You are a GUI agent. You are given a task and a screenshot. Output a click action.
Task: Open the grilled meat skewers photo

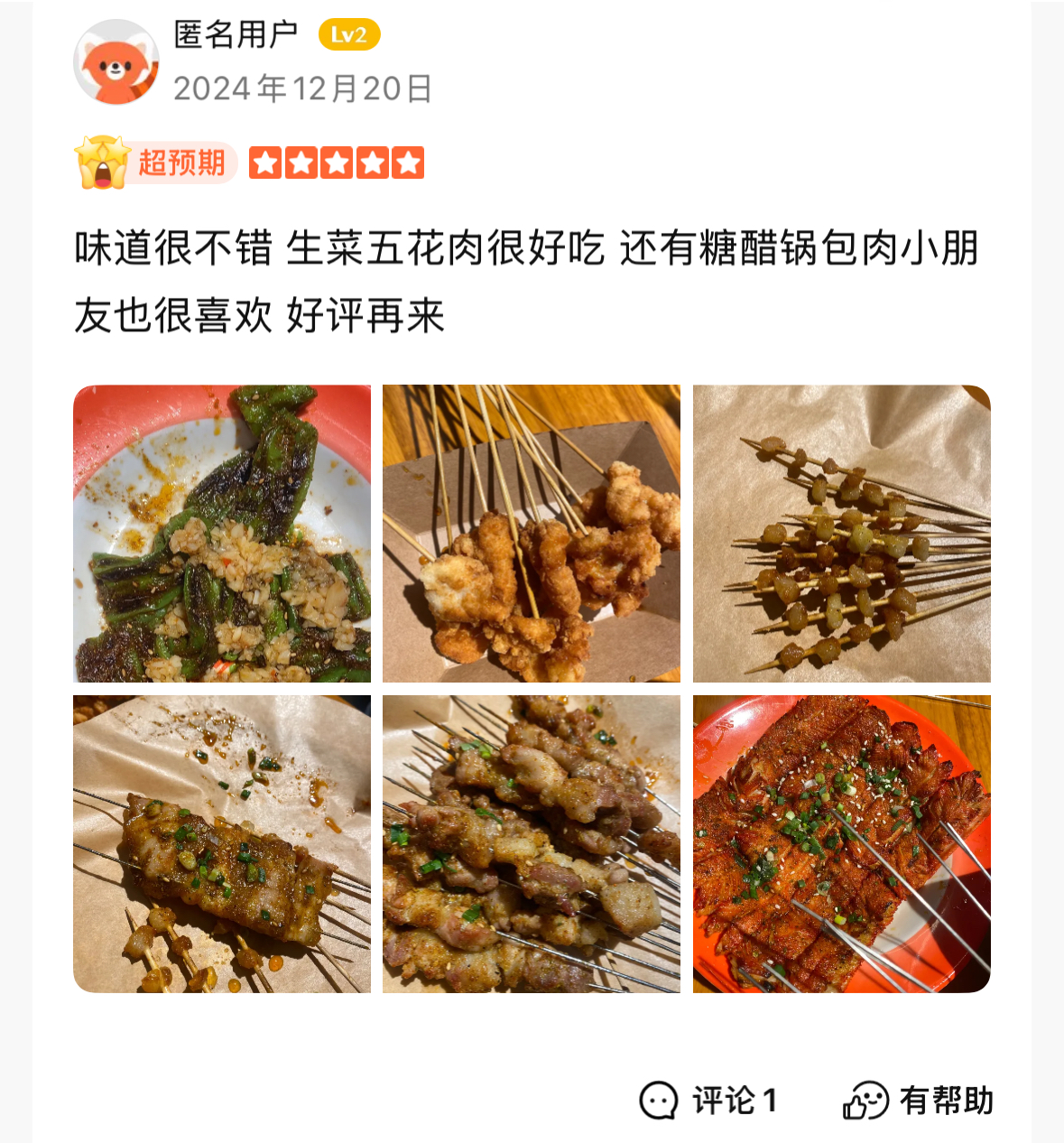[x=532, y=843]
